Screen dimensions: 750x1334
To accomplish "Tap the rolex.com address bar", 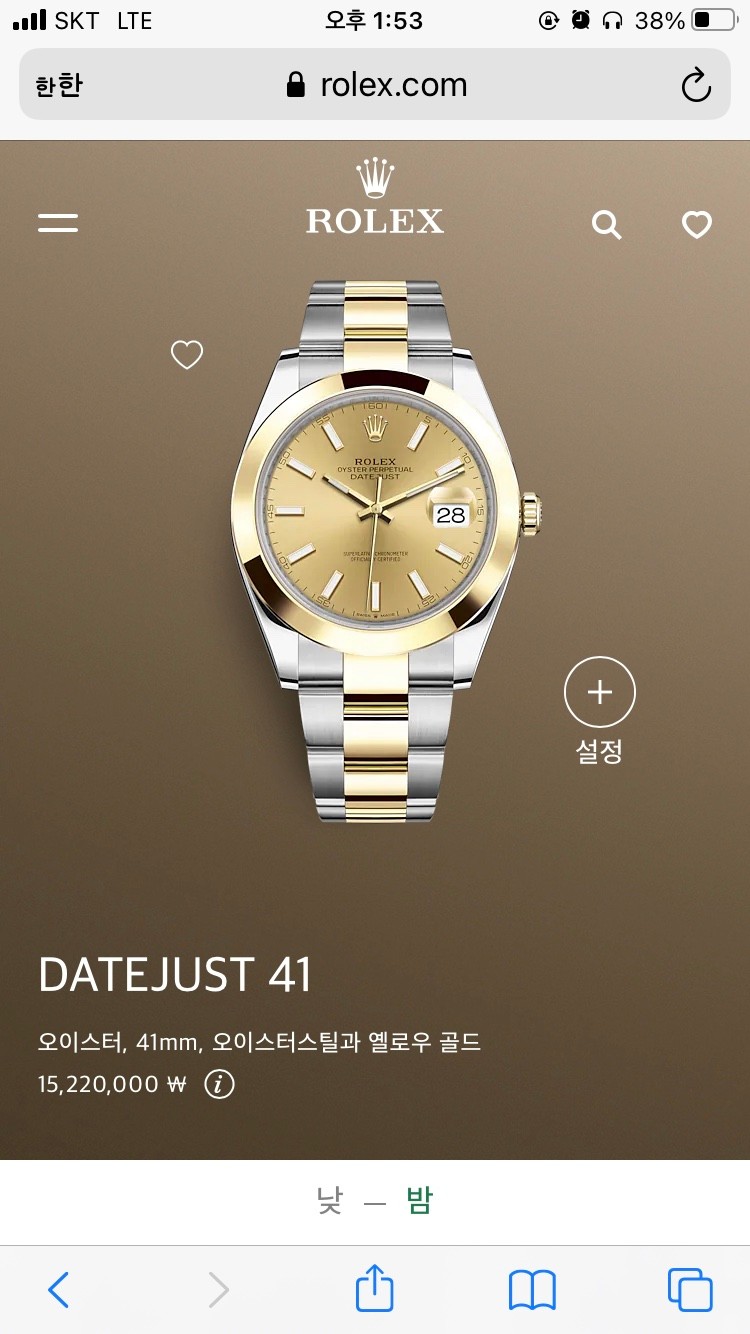I will click(x=378, y=85).
